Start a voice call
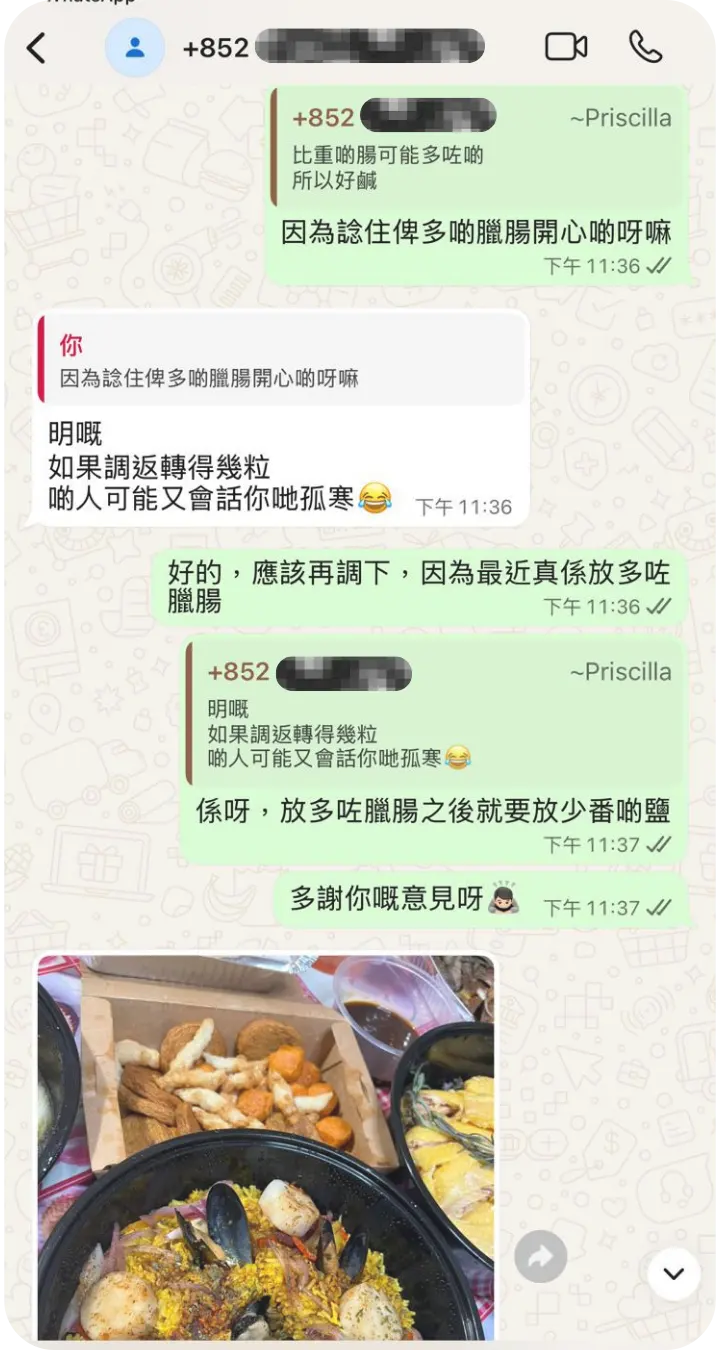This screenshot has height=1350, width=720. pos(645,47)
